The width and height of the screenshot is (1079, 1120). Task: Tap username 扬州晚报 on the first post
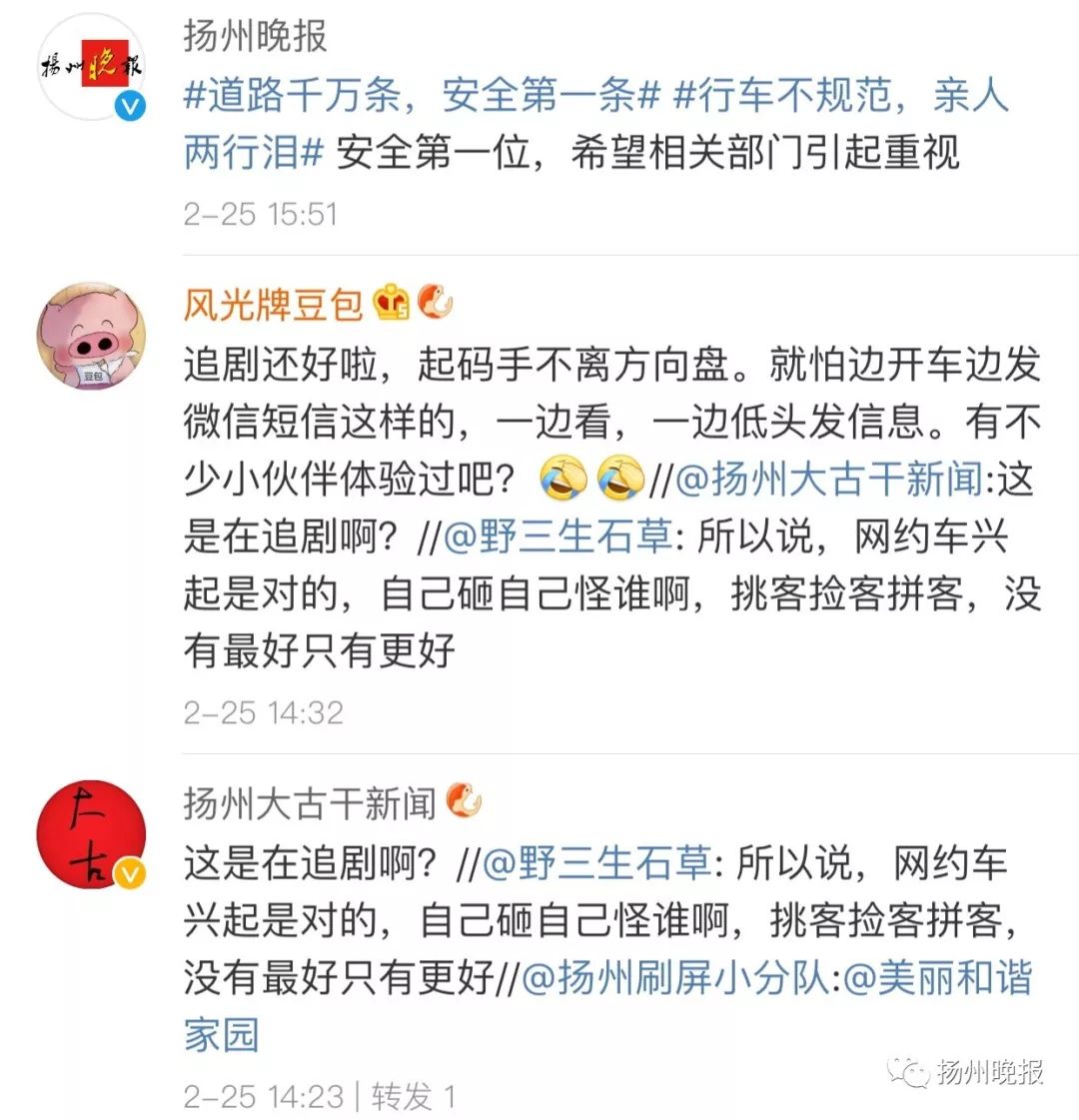[x=255, y=37]
